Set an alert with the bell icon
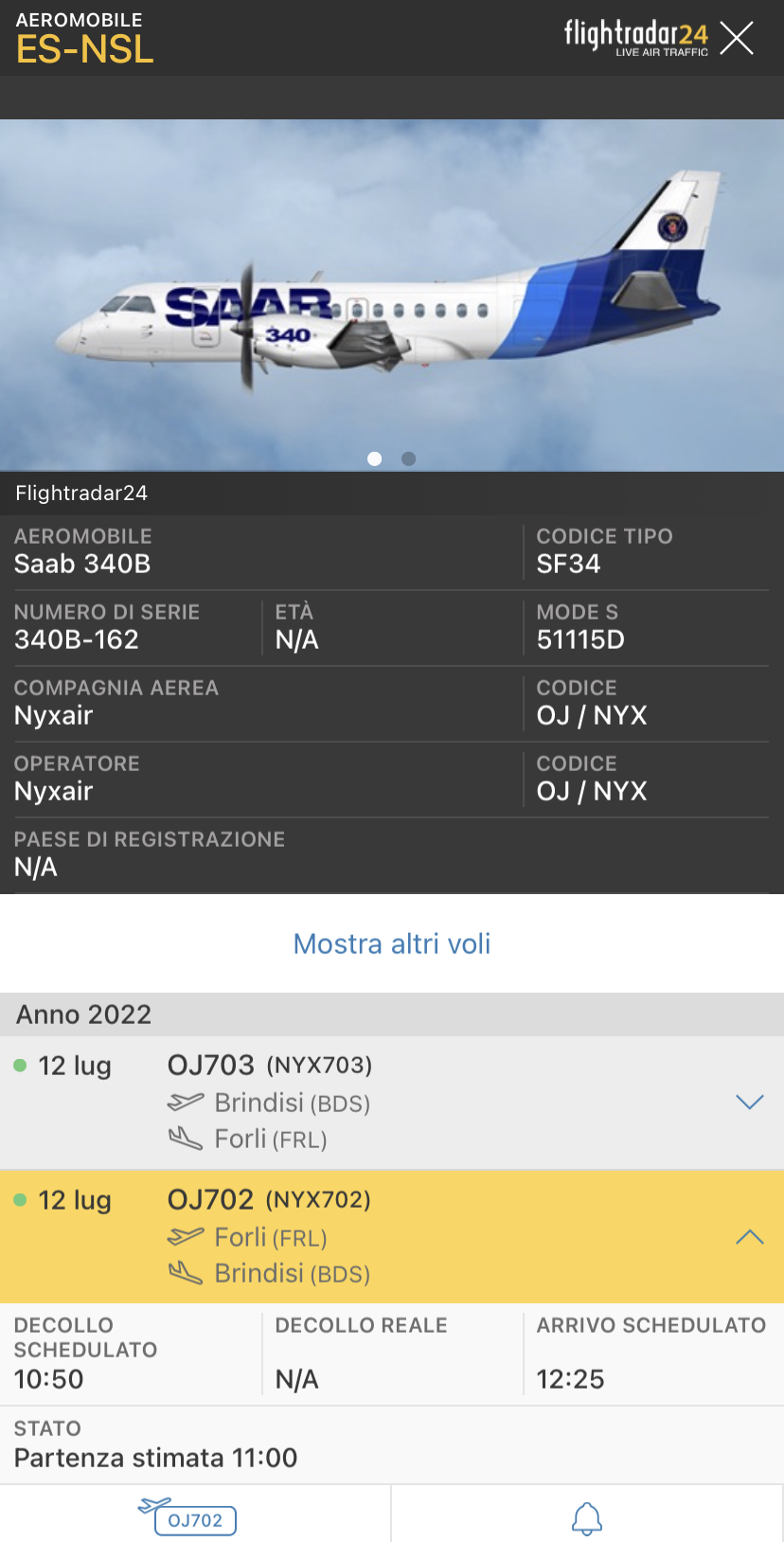 point(587,1517)
